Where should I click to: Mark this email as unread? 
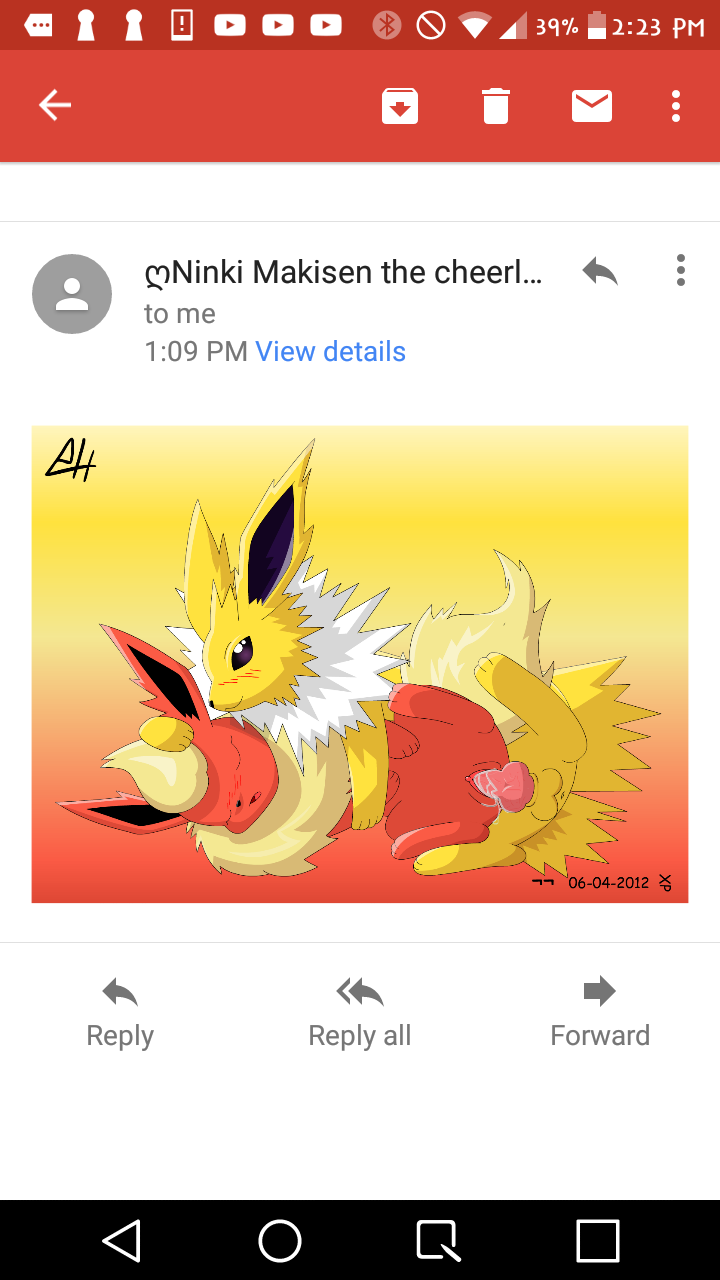(592, 106)
